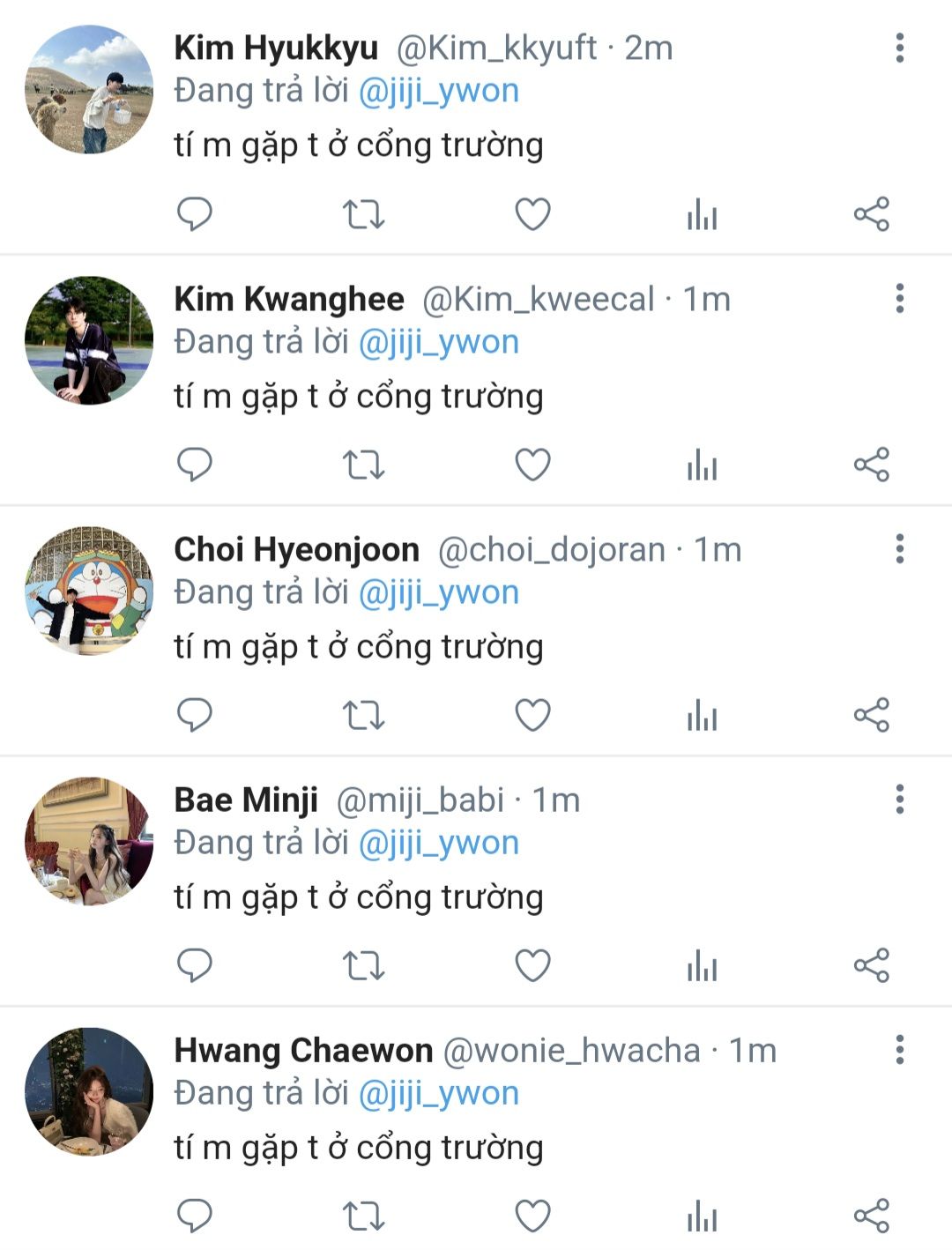Viewport: 952px width, 1250px height.
Task: View analytics for Hwang Chaewon's tweet
Action: coord(702,1216)
